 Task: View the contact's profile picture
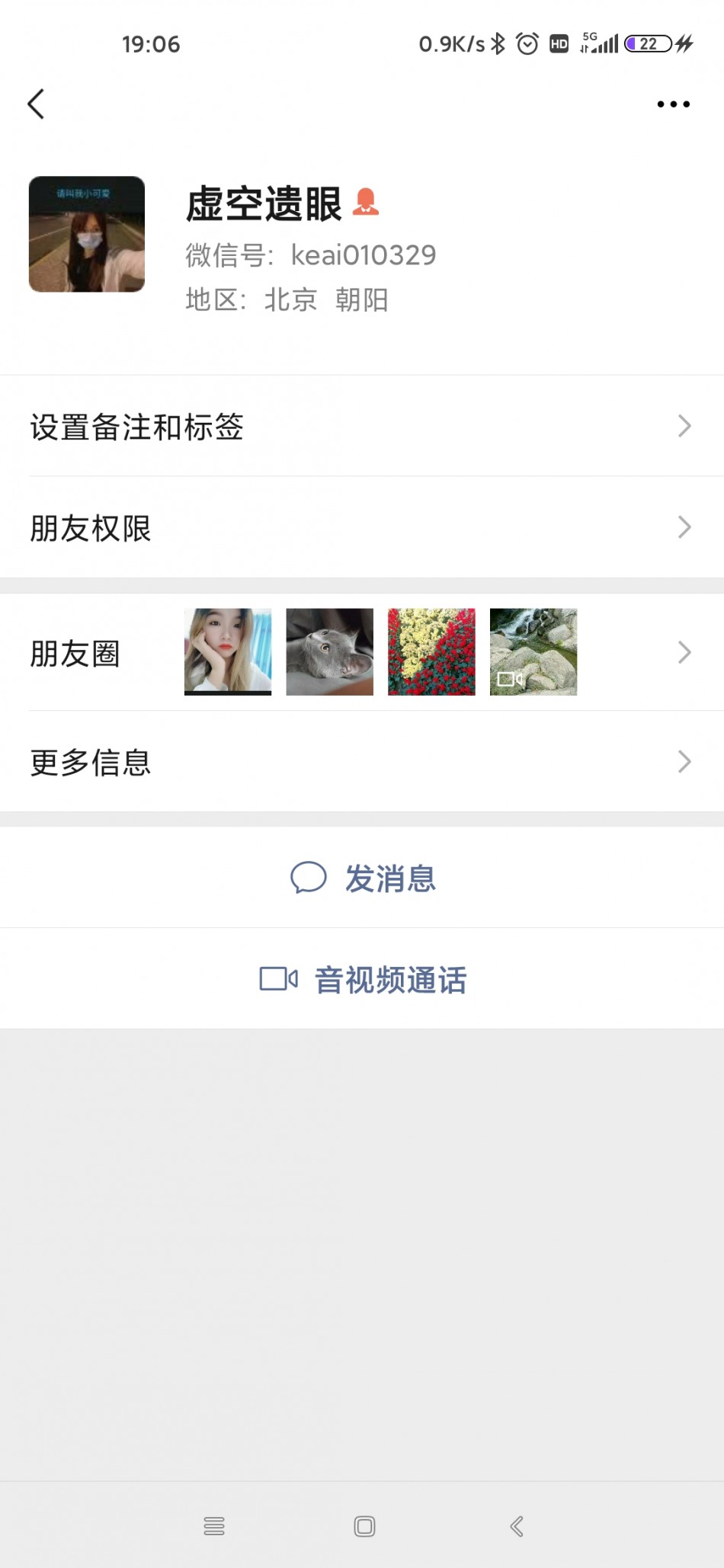pyautogui.click(x=87, y=234)
